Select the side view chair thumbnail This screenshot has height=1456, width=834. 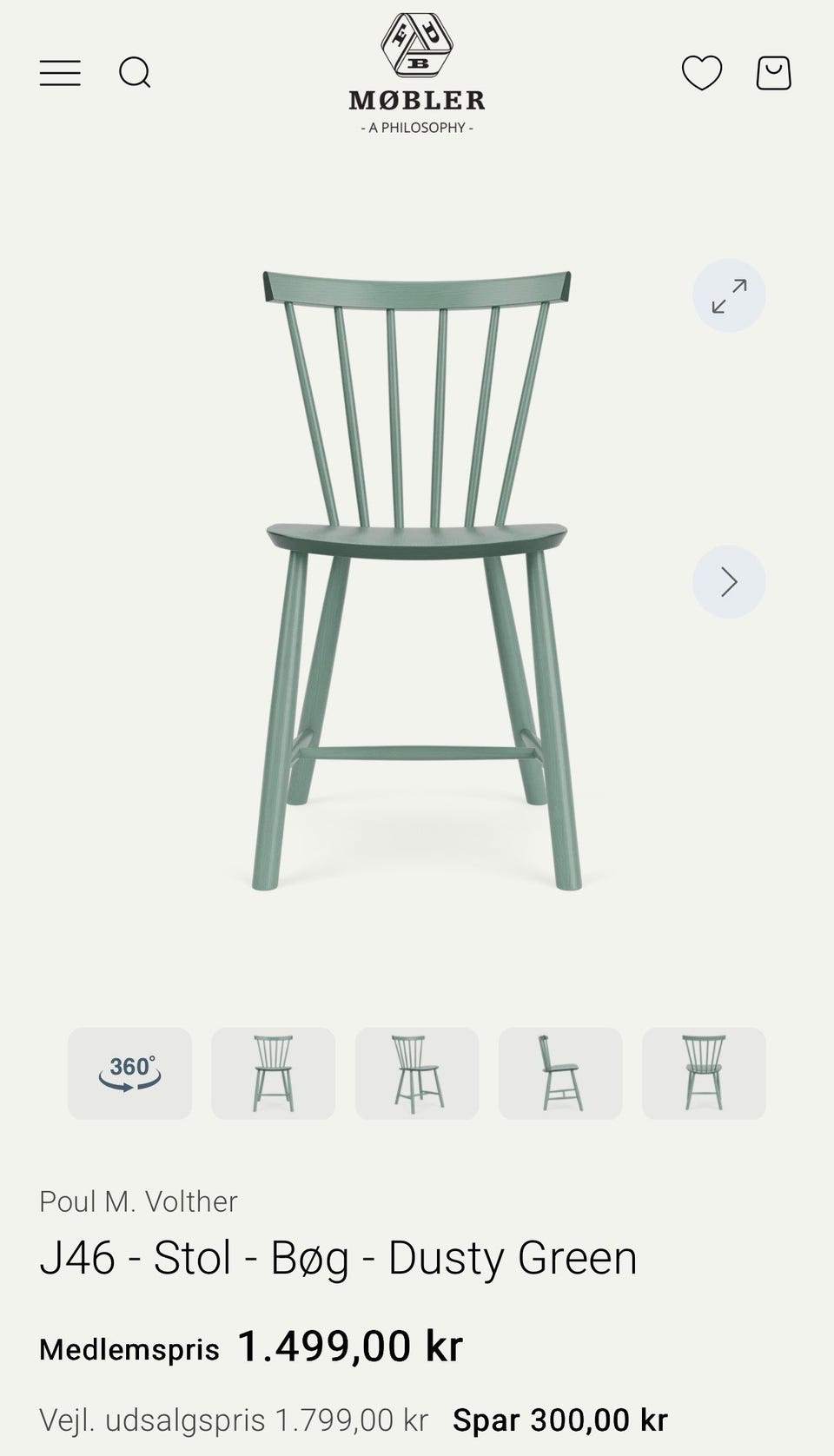(560, 1073)
